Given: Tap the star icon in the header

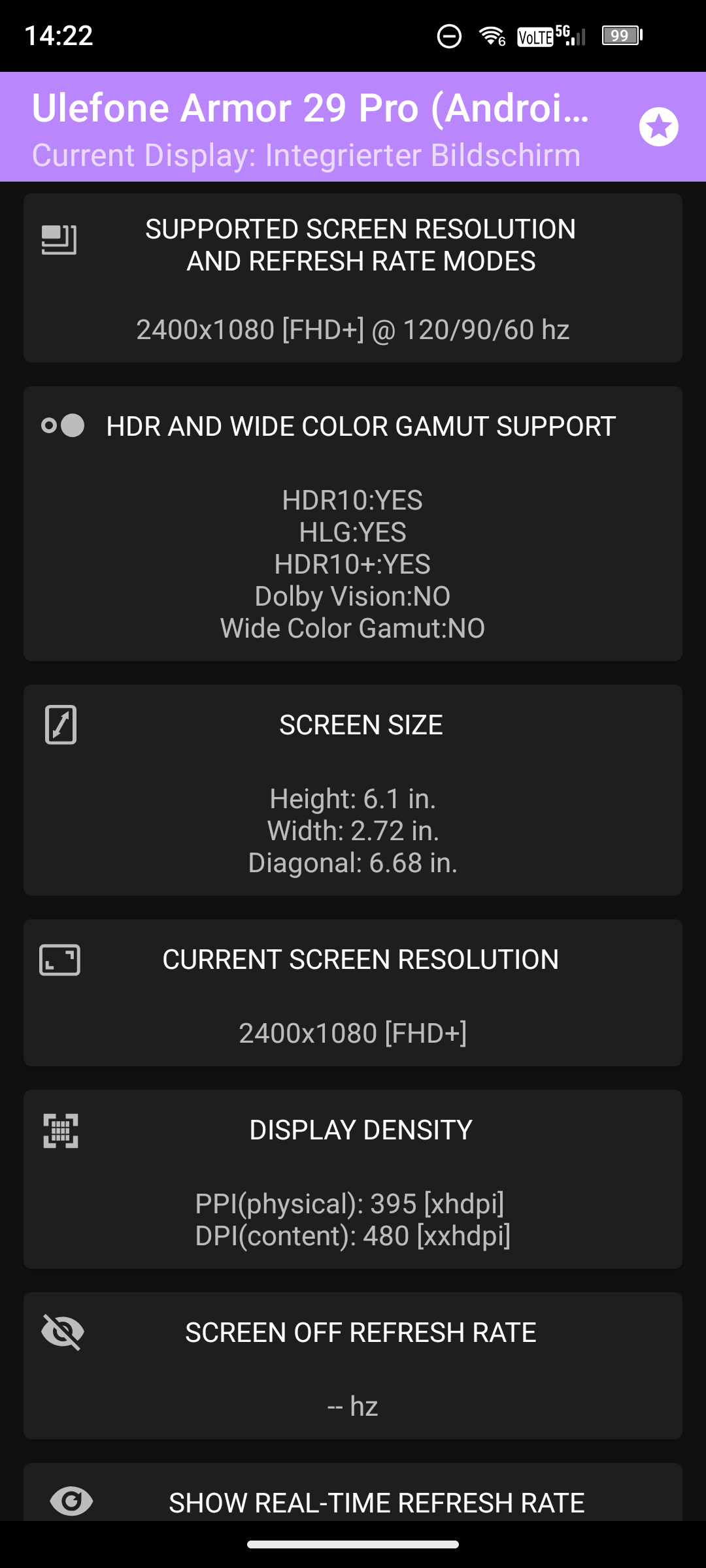Looking at the screenshot, I should click(658, 127).
